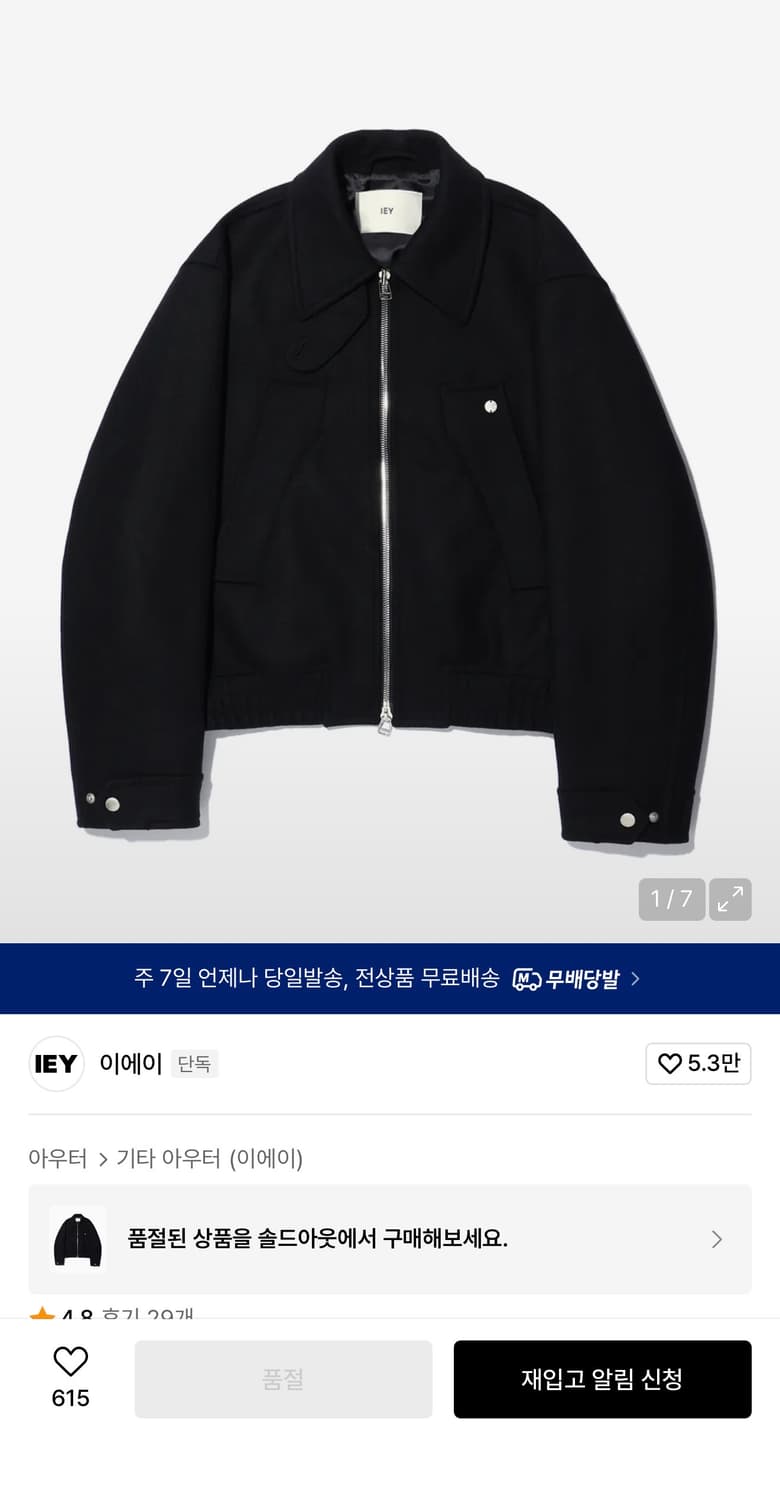Click the grayed-out 품절 button

283,1379
